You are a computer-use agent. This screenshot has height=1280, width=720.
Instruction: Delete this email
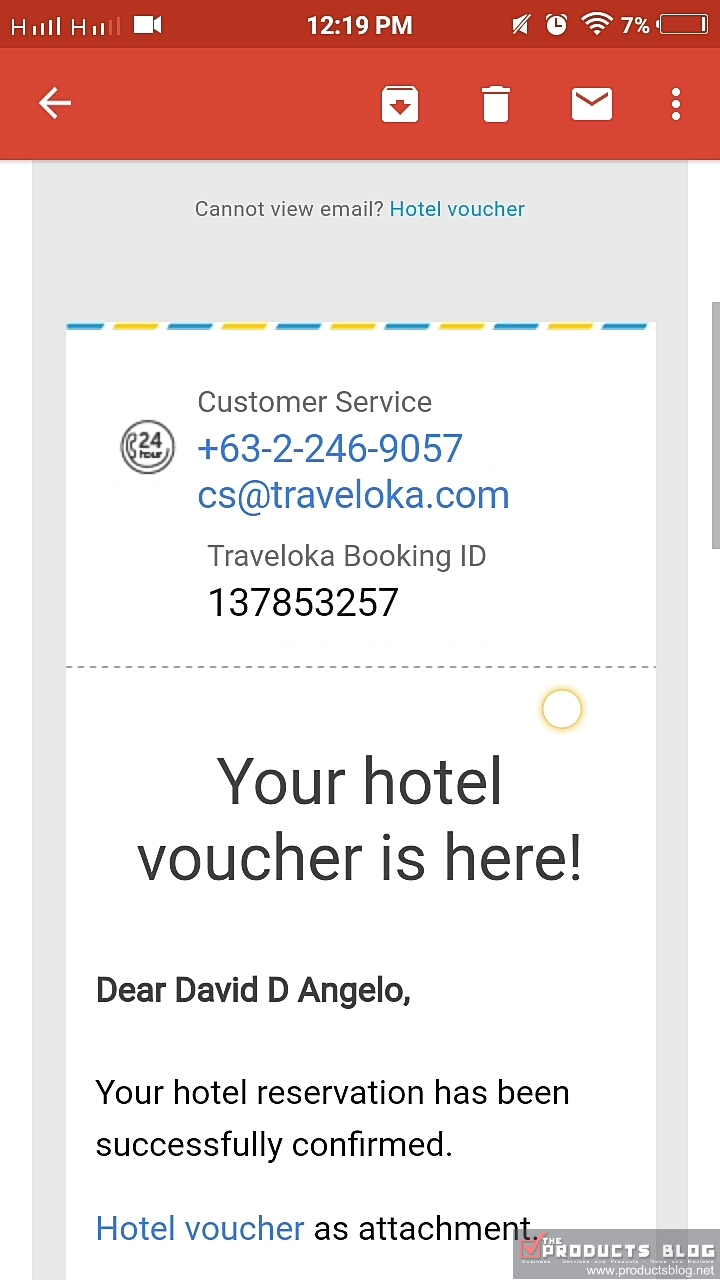tap(495, 104)
